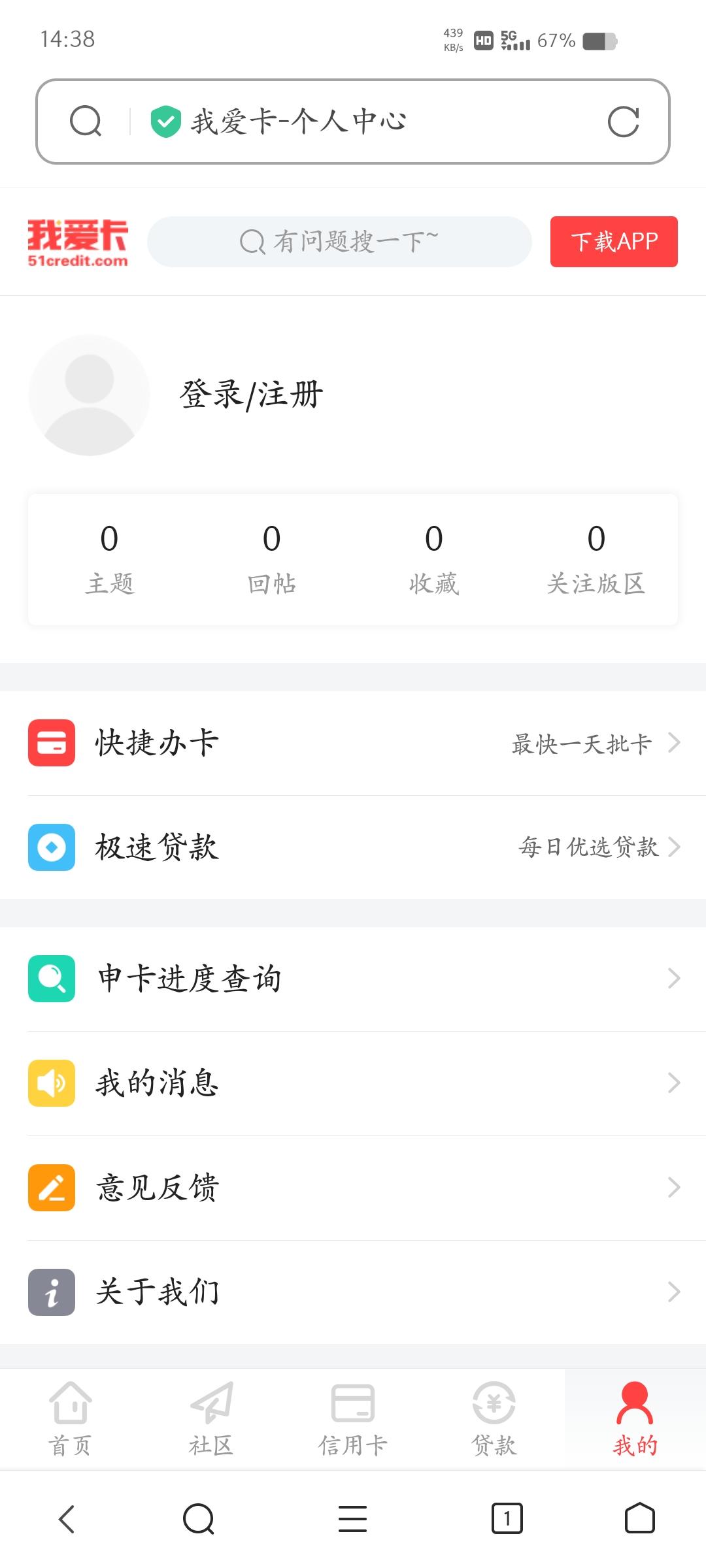The height and width of the screenshot is (1568, 706).
Task: Switch to the 信用卡 tab
Action: (x=353, y=1419)
